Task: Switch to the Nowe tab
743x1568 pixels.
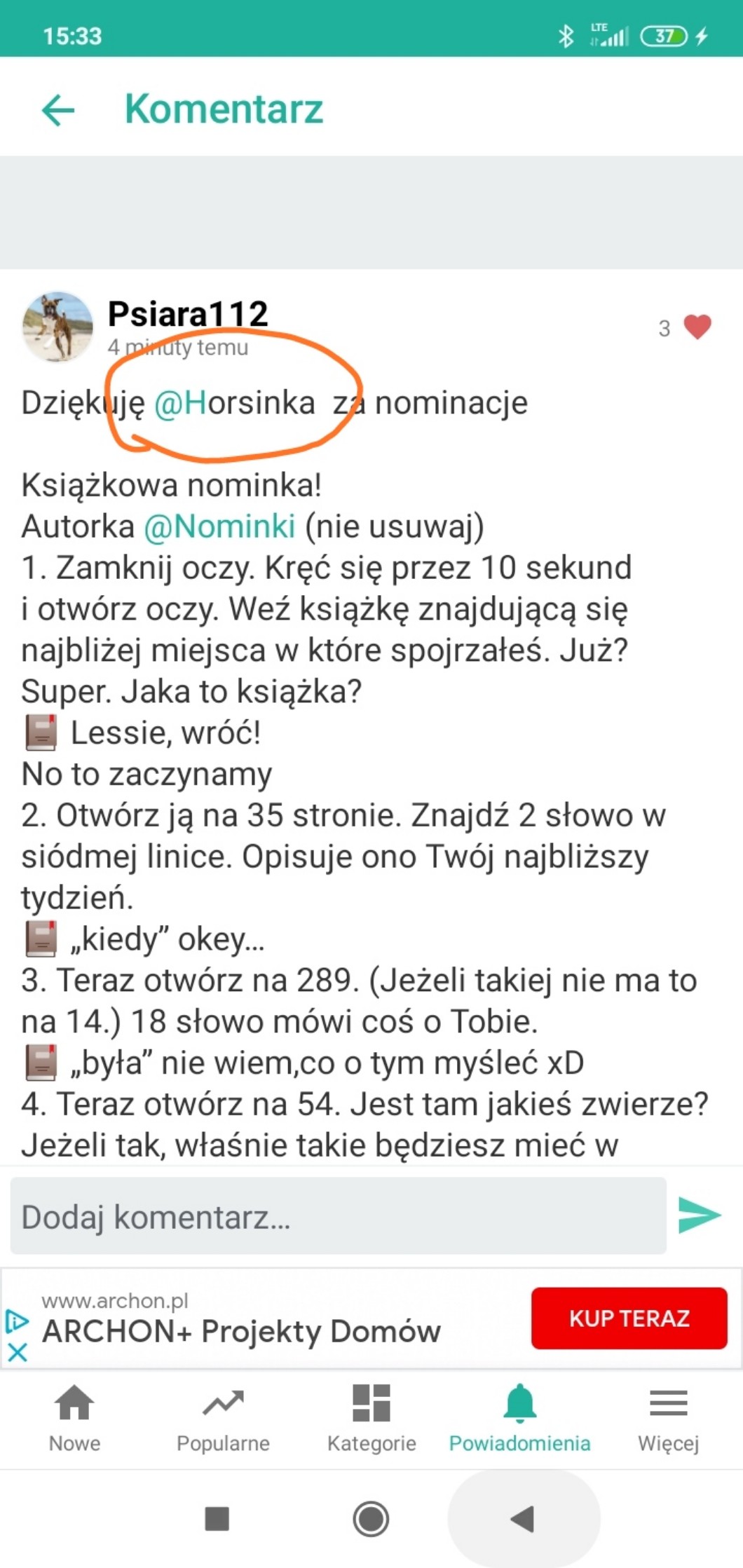Action: click(74, 1419)
